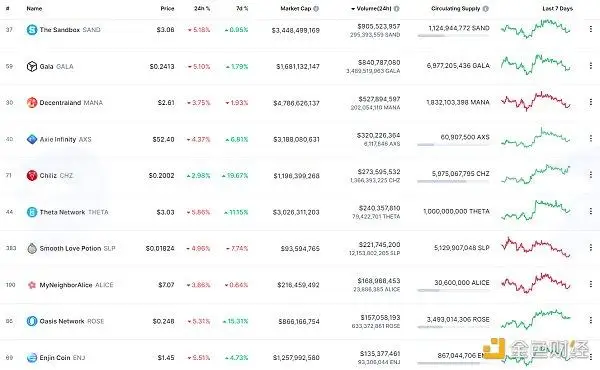Open MyNeighborAlice ALICE coin page
The image size is (600, 370).
coord(70,285)
